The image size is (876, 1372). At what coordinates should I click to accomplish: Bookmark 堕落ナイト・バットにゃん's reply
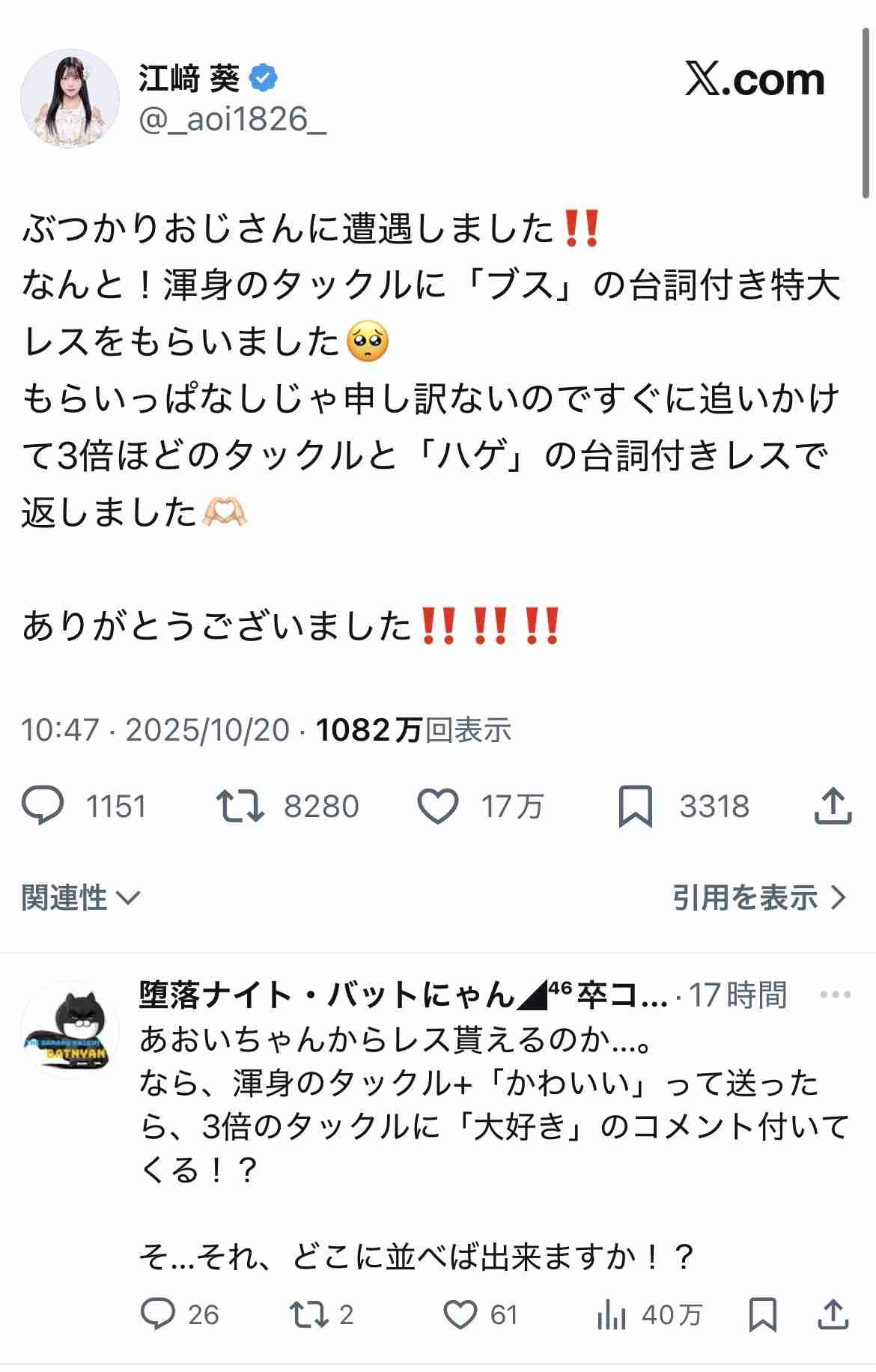coord(762,1314)
